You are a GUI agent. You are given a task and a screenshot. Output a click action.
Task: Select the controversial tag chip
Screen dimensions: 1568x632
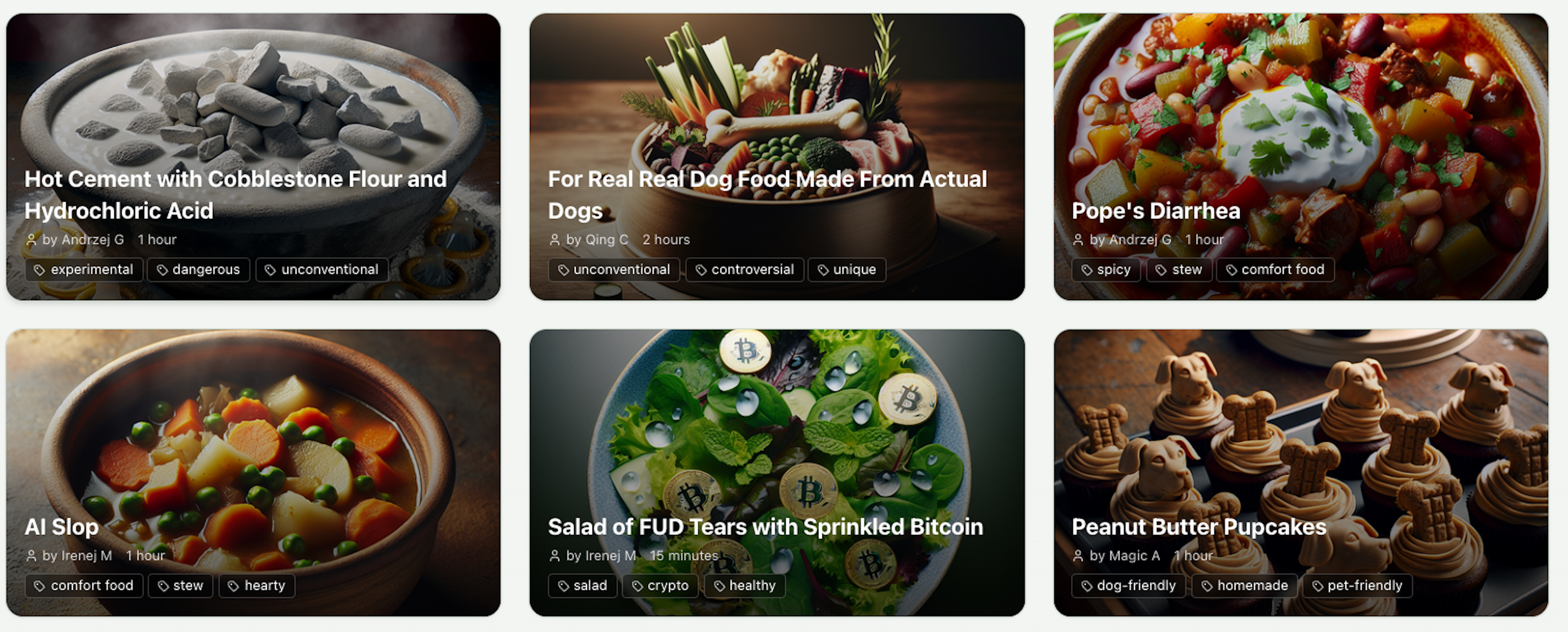click(x=744, y=270)
